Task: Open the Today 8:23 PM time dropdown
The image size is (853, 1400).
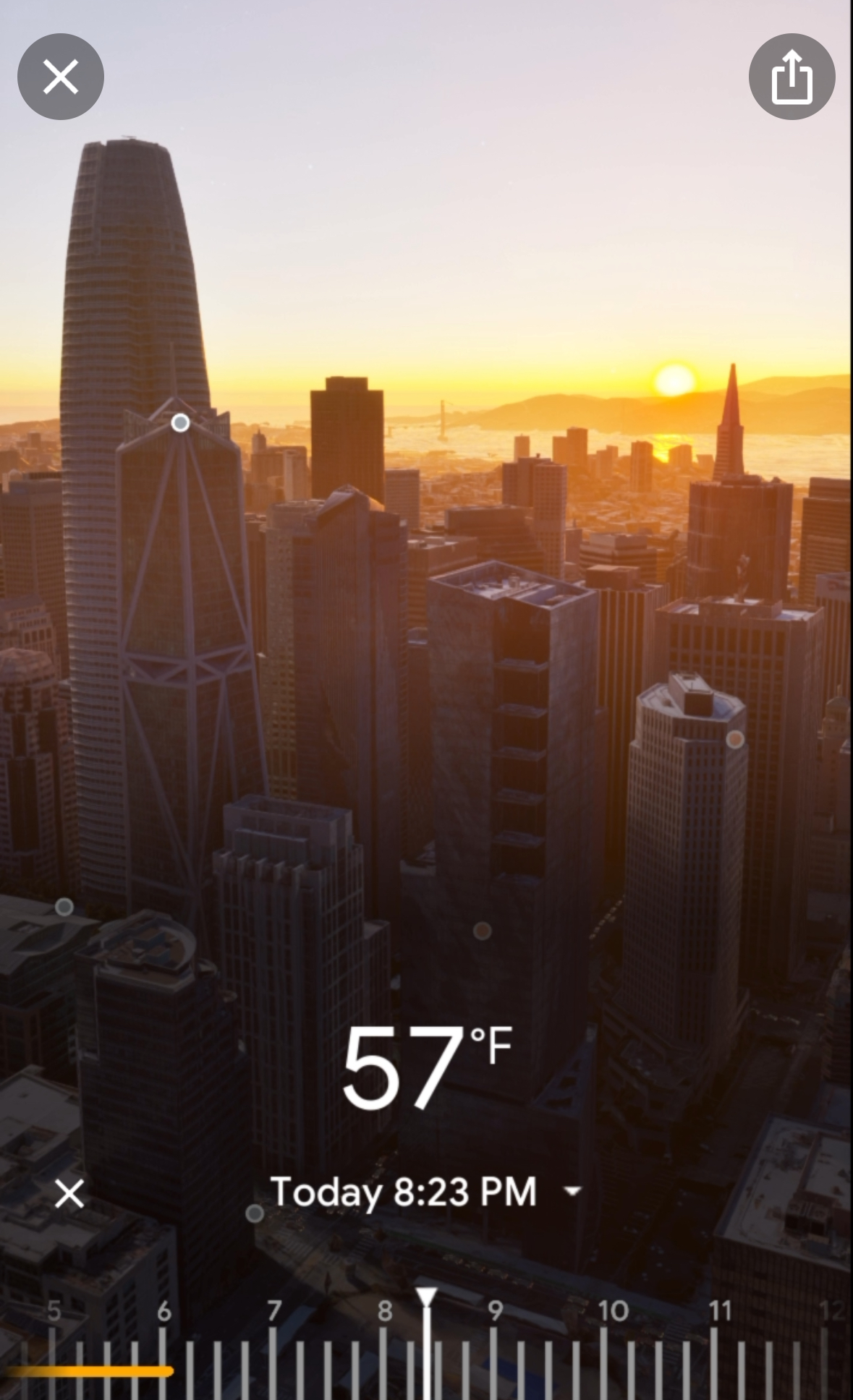Action: point(572,1191)
